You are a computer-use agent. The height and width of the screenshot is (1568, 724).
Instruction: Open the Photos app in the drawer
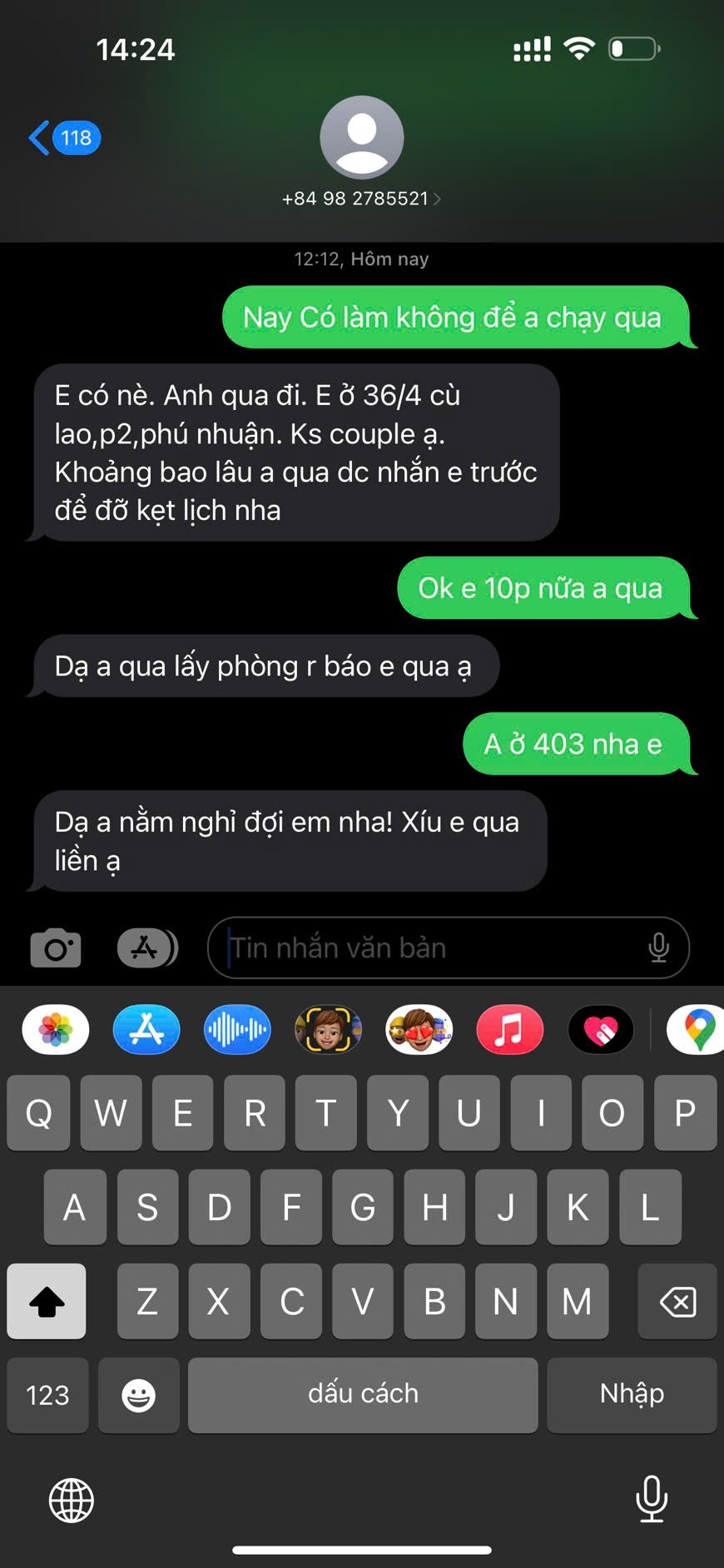56,1030
